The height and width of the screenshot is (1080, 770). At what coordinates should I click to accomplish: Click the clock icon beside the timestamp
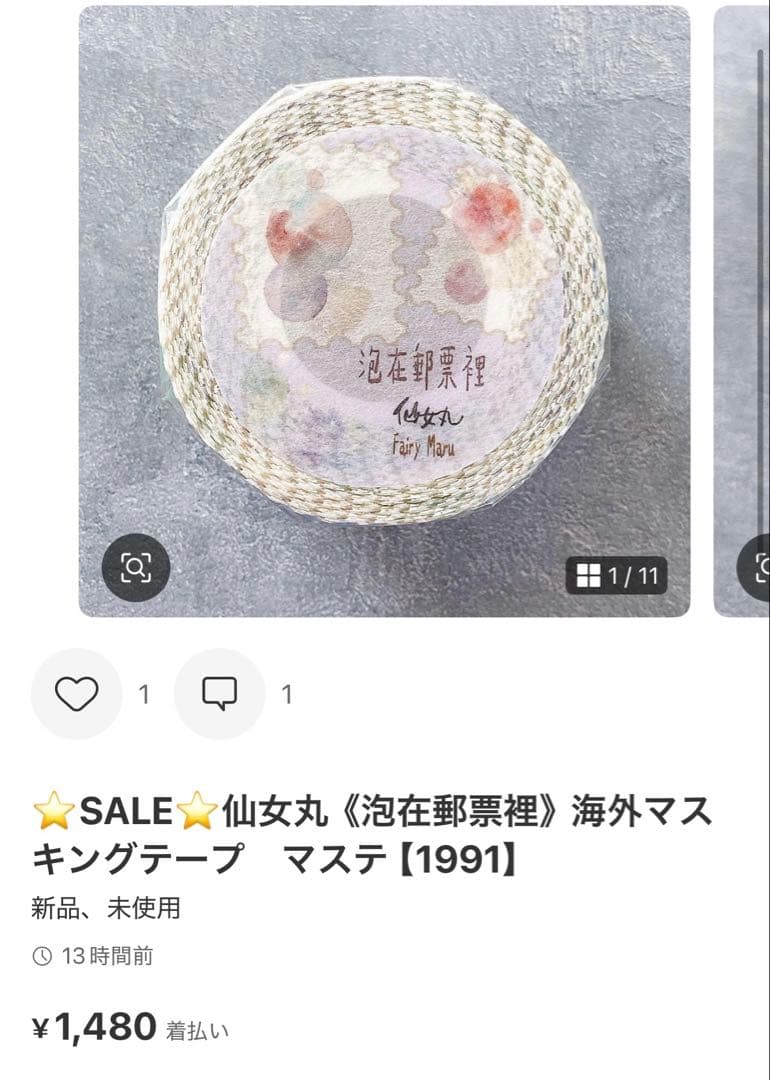point(42,956)
